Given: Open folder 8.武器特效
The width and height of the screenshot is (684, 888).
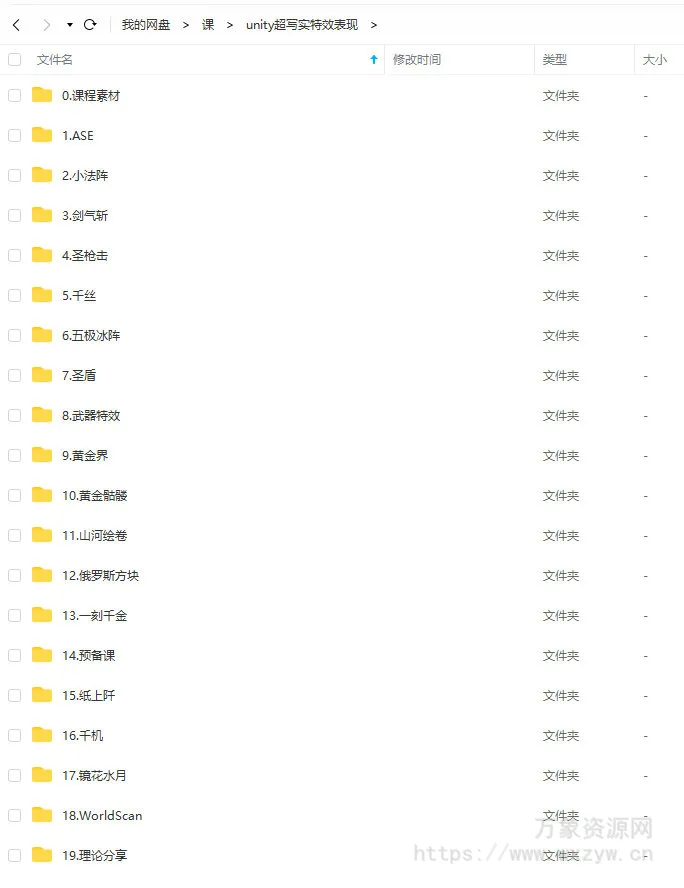Looking at the screenshot, I should click(x=90, y=416).
